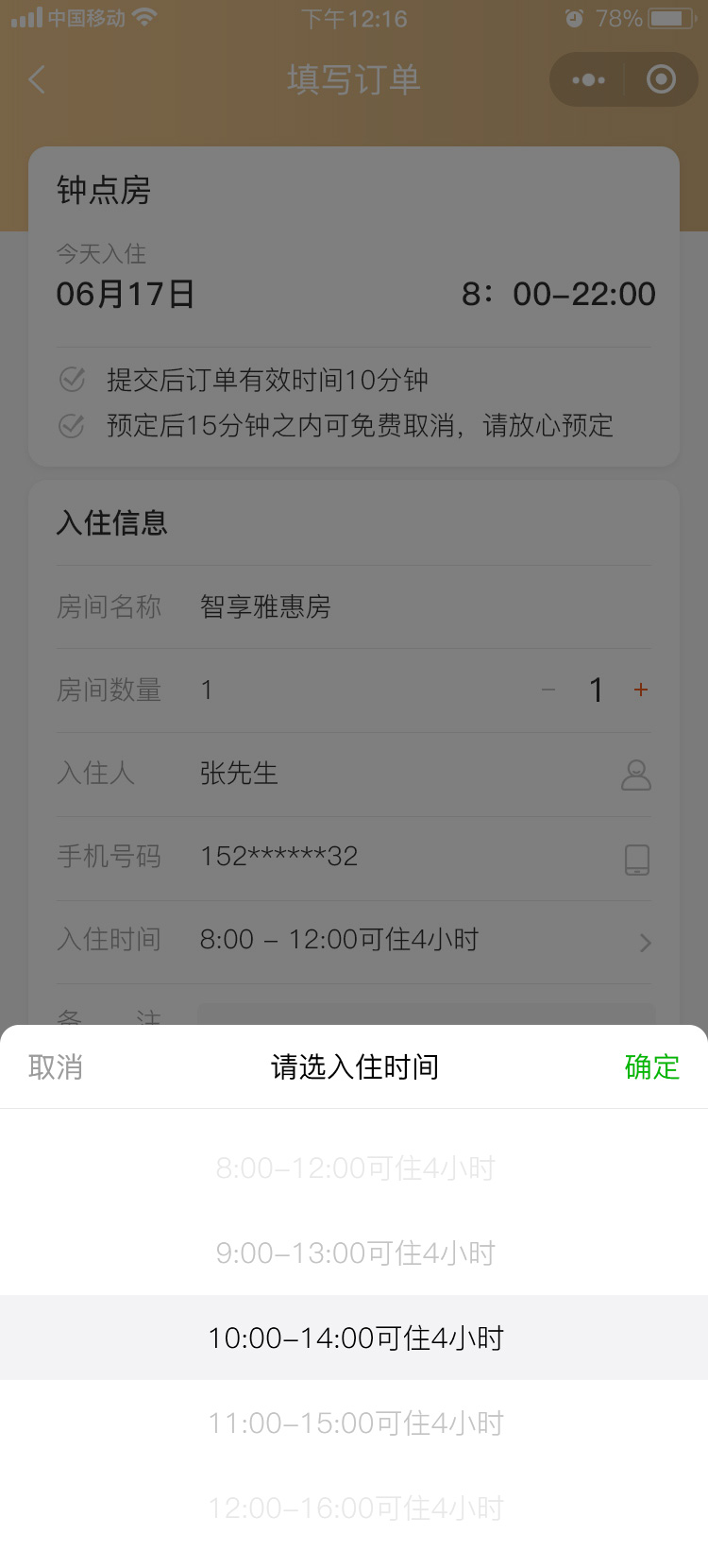Tap the highlighted 10:00–14:00 option
This screenshot has width=708, height=1568.
[x=355, y=1338]
